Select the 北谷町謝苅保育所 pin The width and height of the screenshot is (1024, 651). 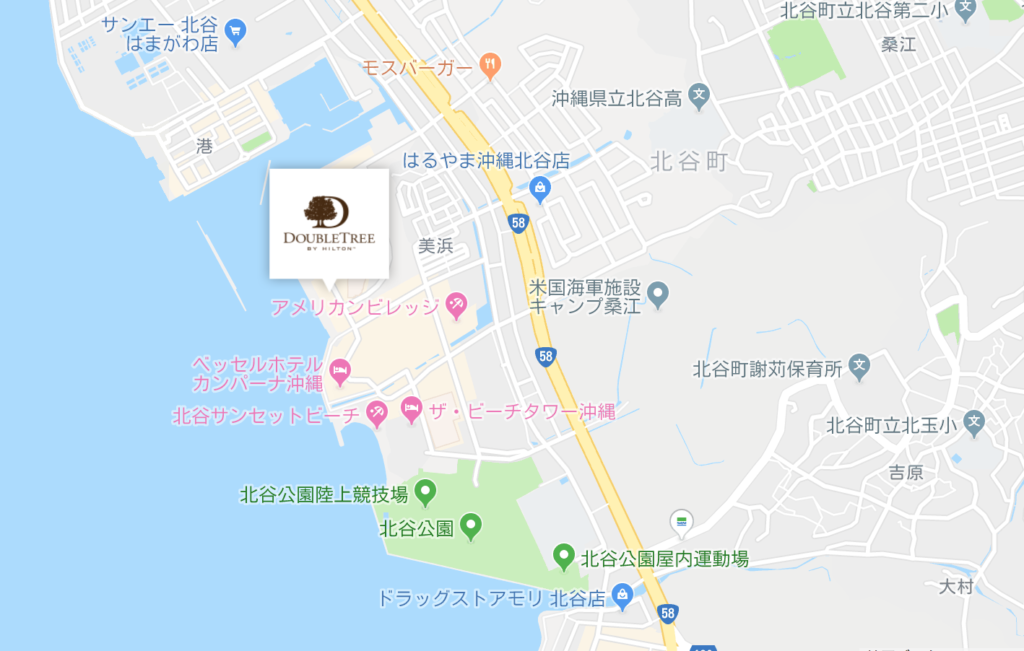point(860,366)
